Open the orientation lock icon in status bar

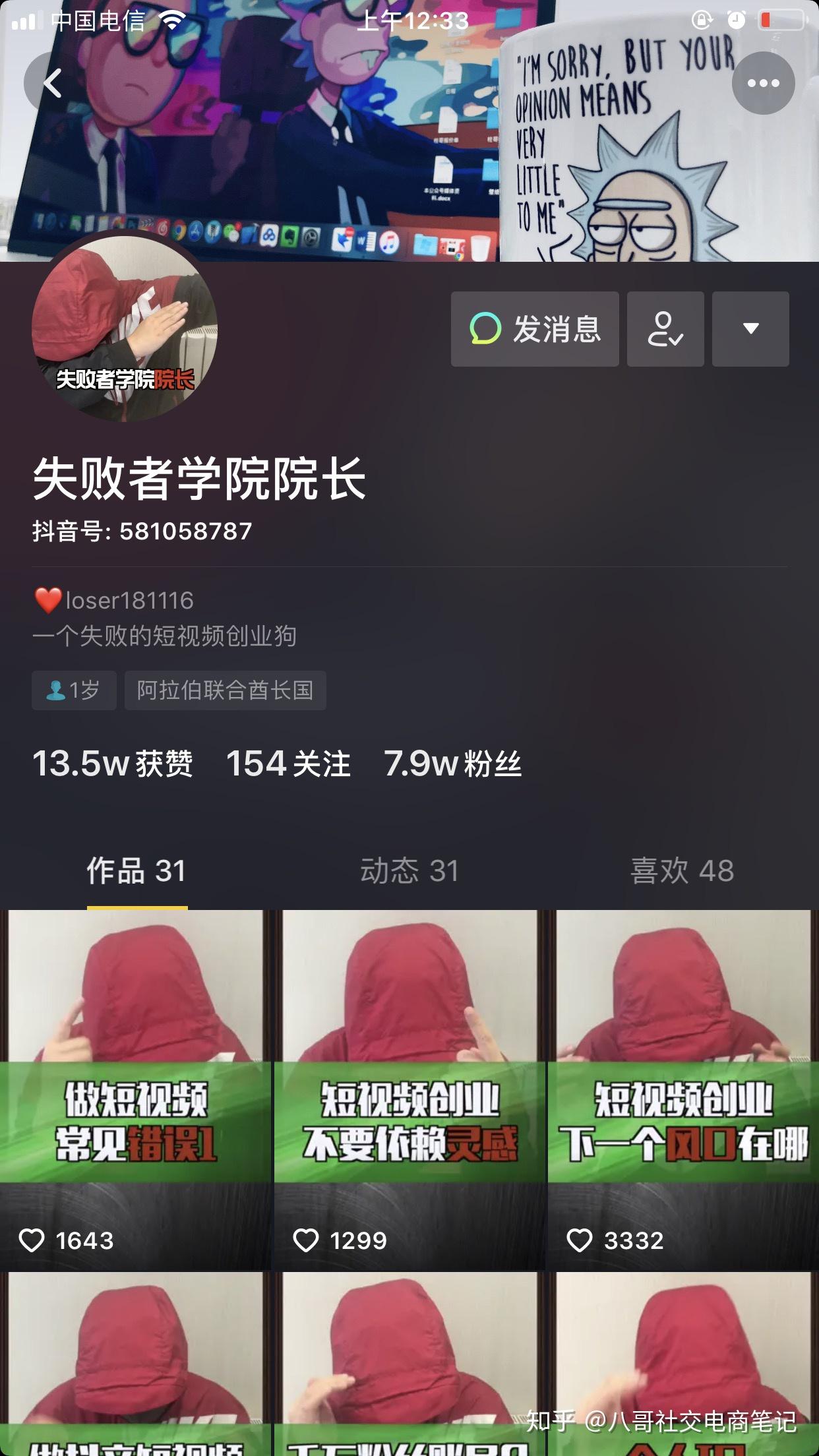(701, 20)
